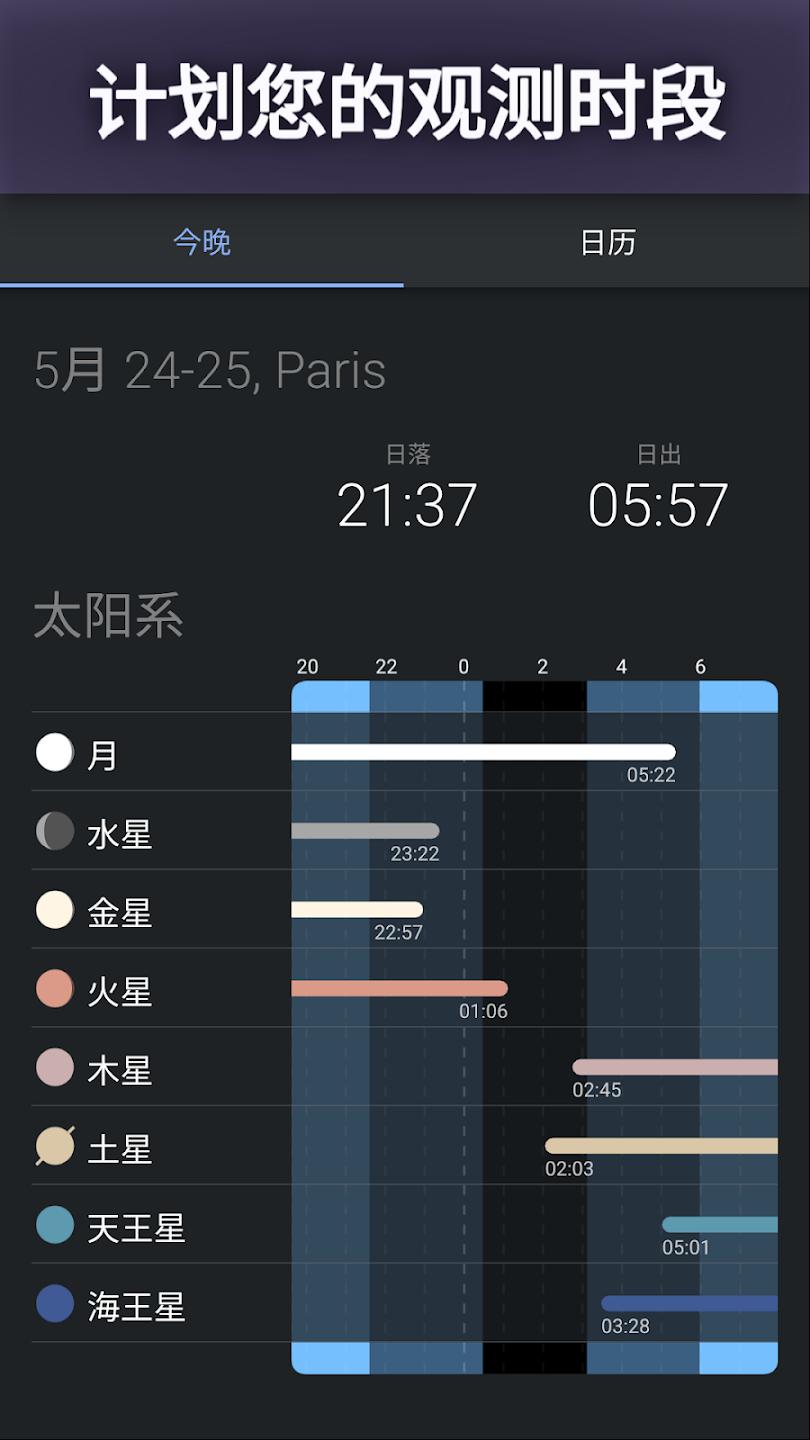Open the 土星 row
810x1440 pixels.
point(405,1146)
